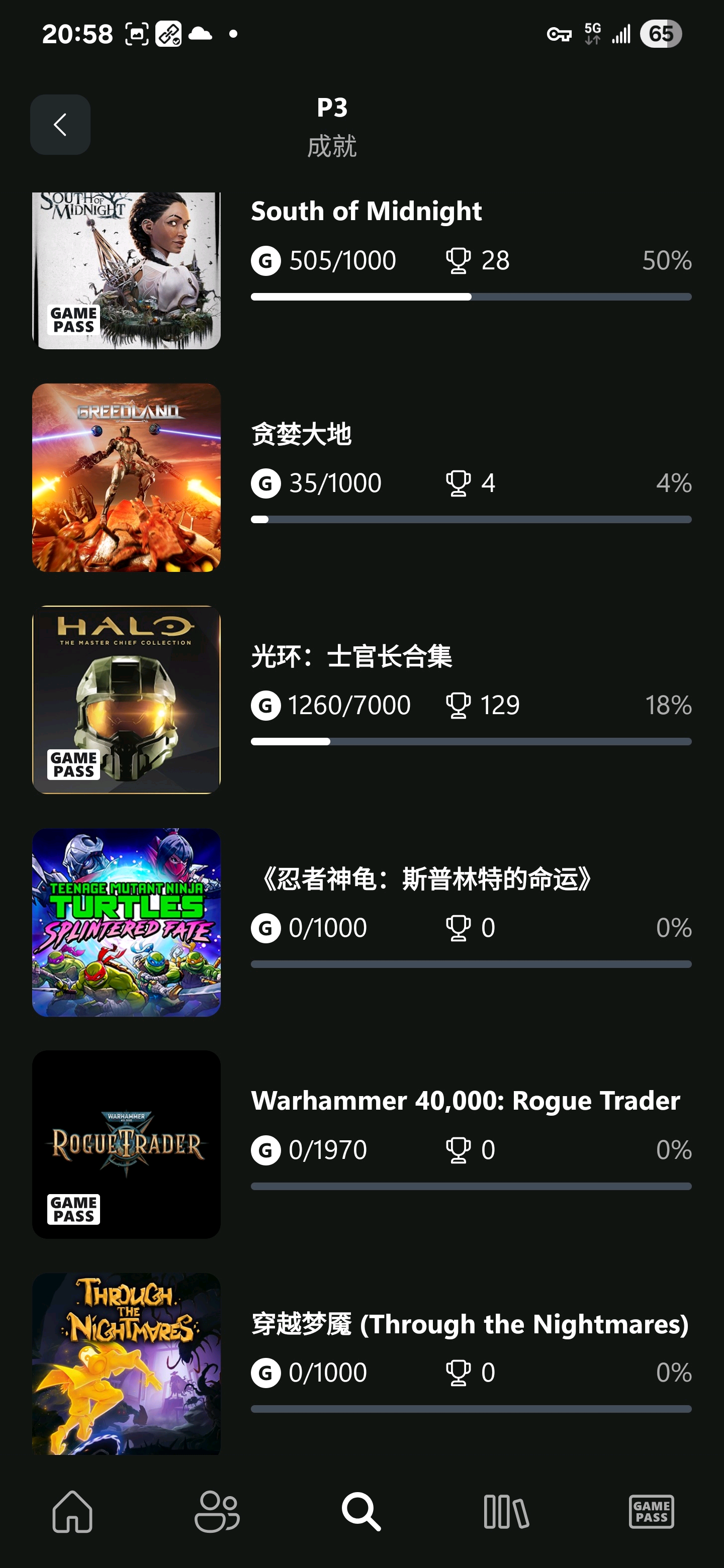The height and width of the screenshot is (1568, 724).
Task: Open 光环：士官长合集 achievements
Action: [x=351, y=656]
